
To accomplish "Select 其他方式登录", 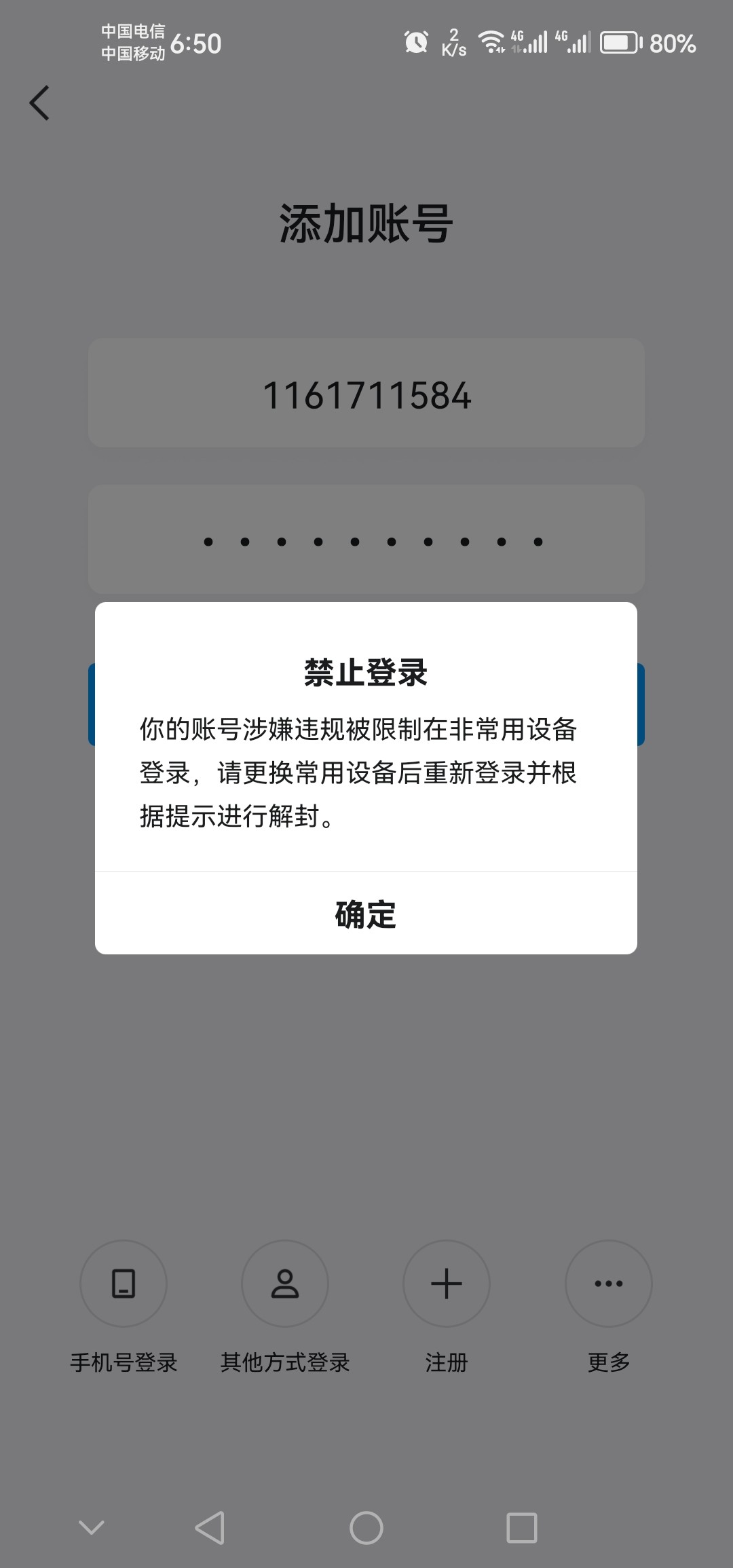I will pos(285,1284).
